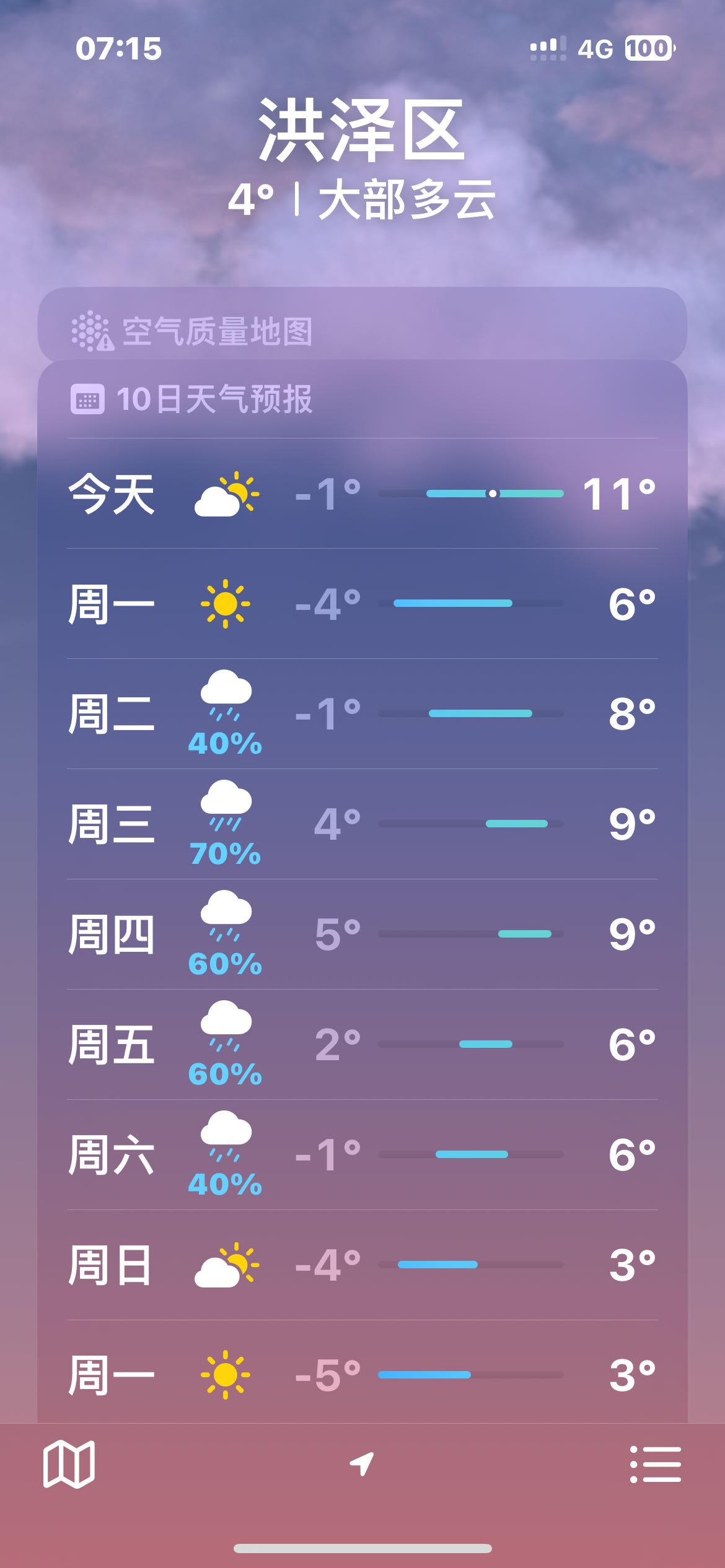The image size is (725, 1568).
Task: Open the 周五 forecast row
Action: point(362,1045)
